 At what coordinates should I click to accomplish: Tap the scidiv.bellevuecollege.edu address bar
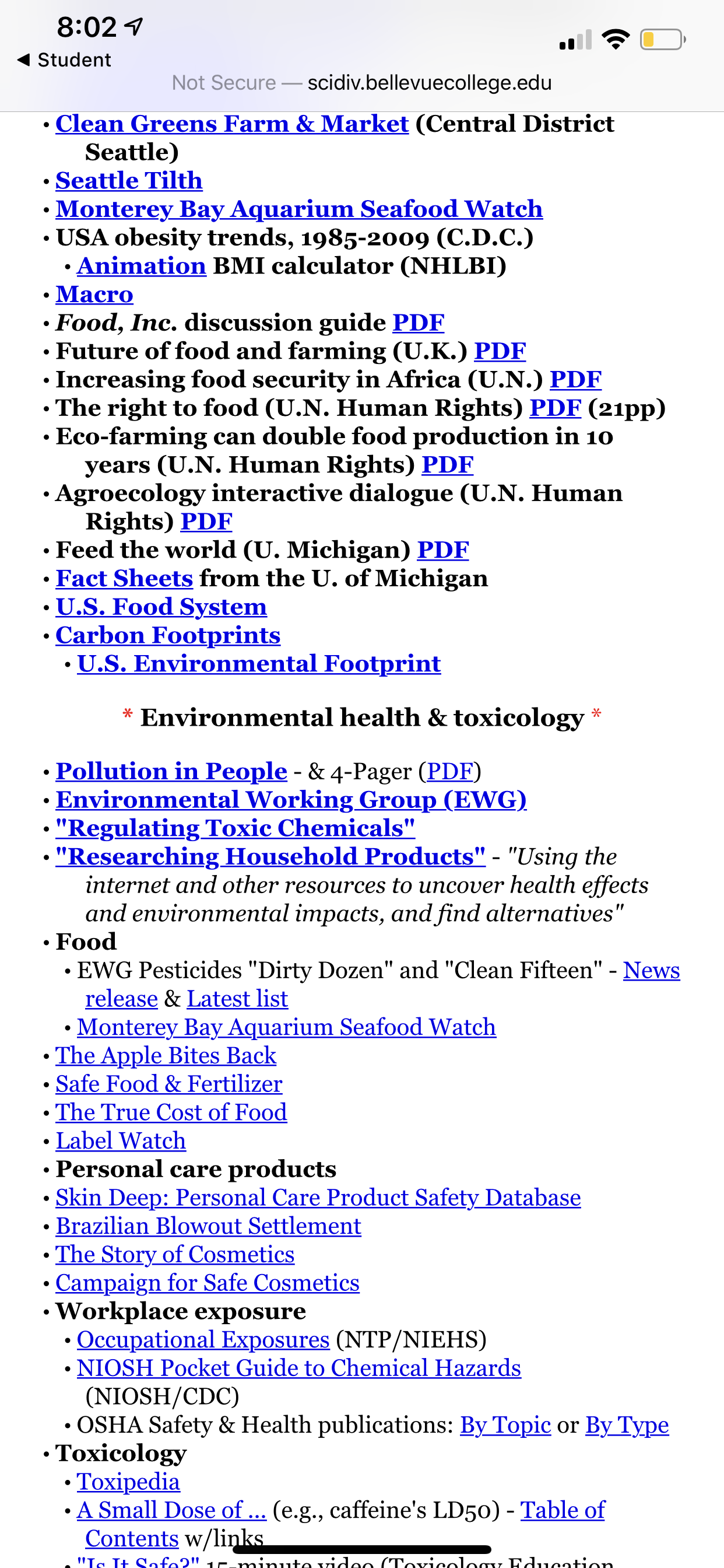[362, 82]
